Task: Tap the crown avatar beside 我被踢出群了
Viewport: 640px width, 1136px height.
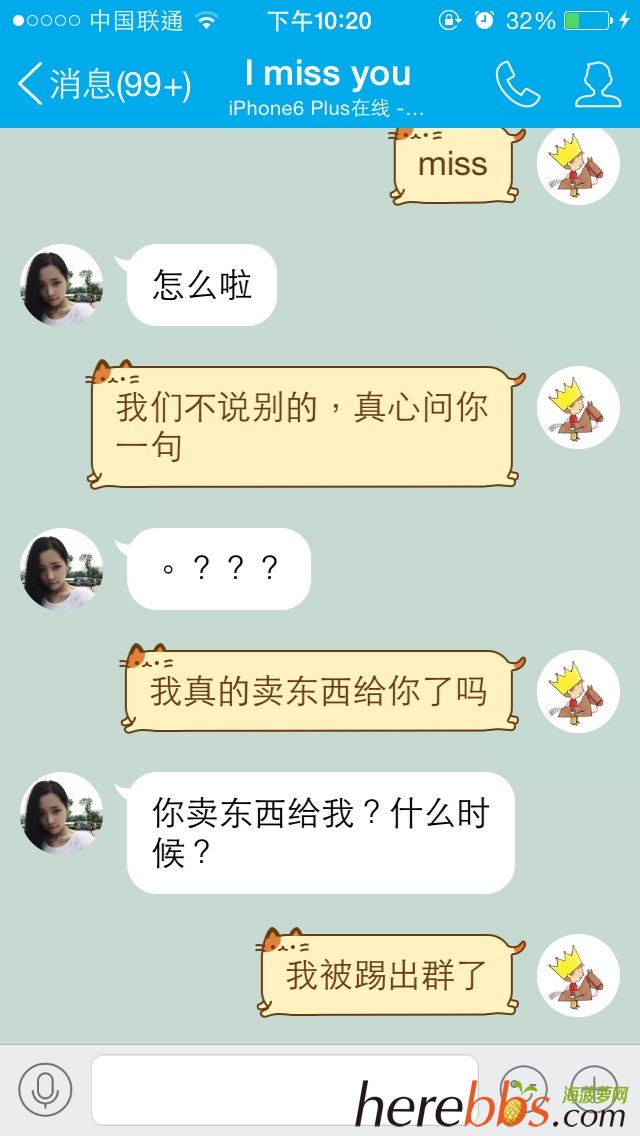Action: pyautogui.click(x=578, y=975)
